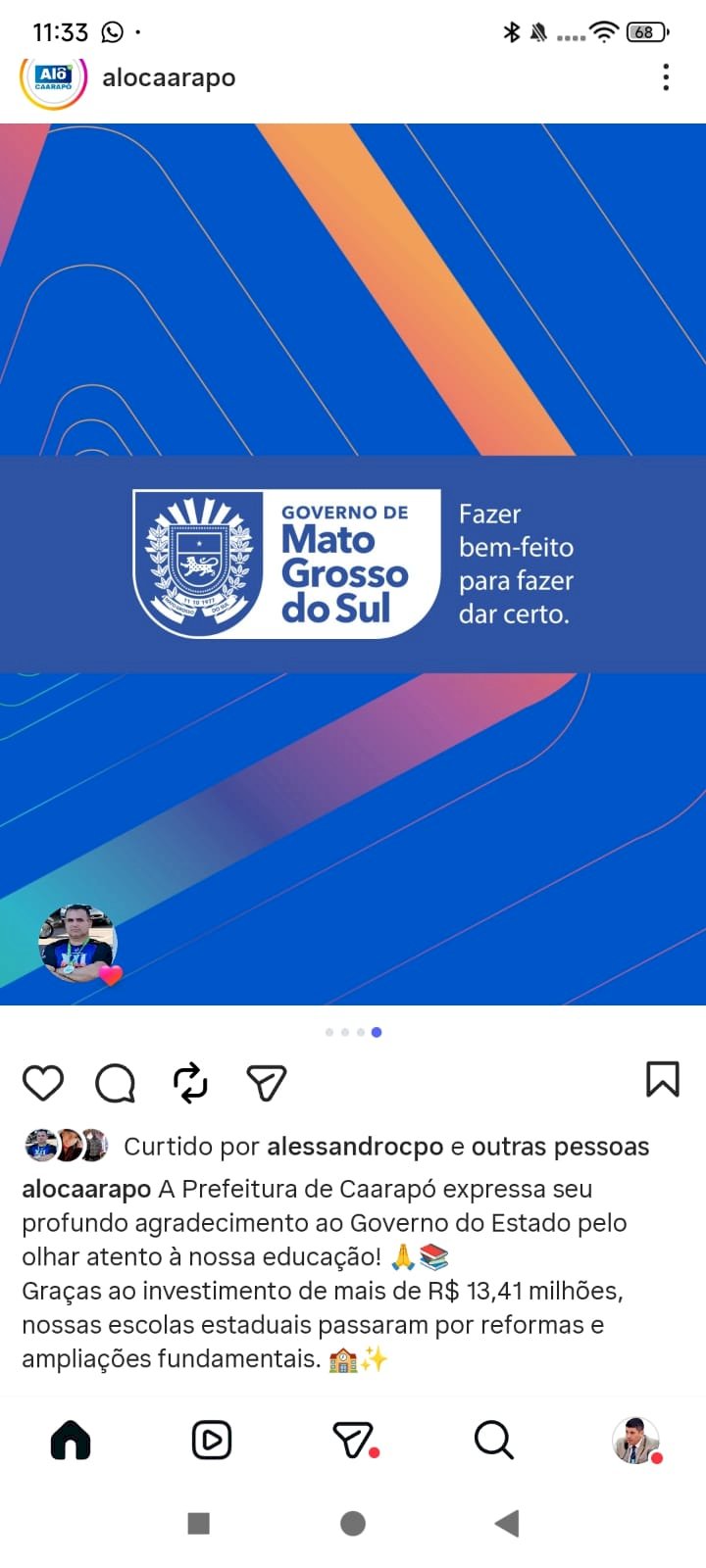706x1568 pixels.
Task: Repost this post
Action: click(x=190, y=1083)
